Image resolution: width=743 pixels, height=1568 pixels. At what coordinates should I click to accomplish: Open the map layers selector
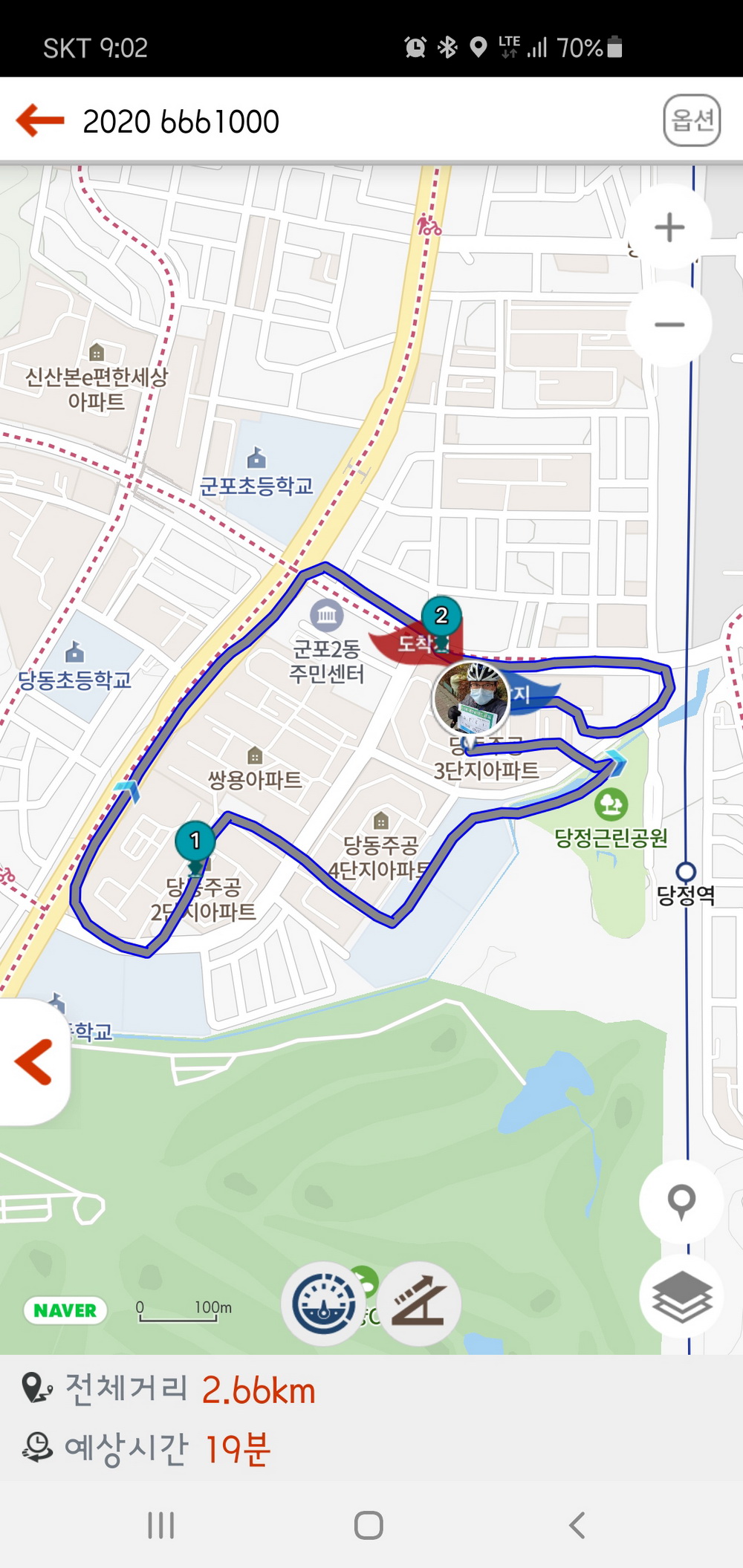(x=681, y=1297)
